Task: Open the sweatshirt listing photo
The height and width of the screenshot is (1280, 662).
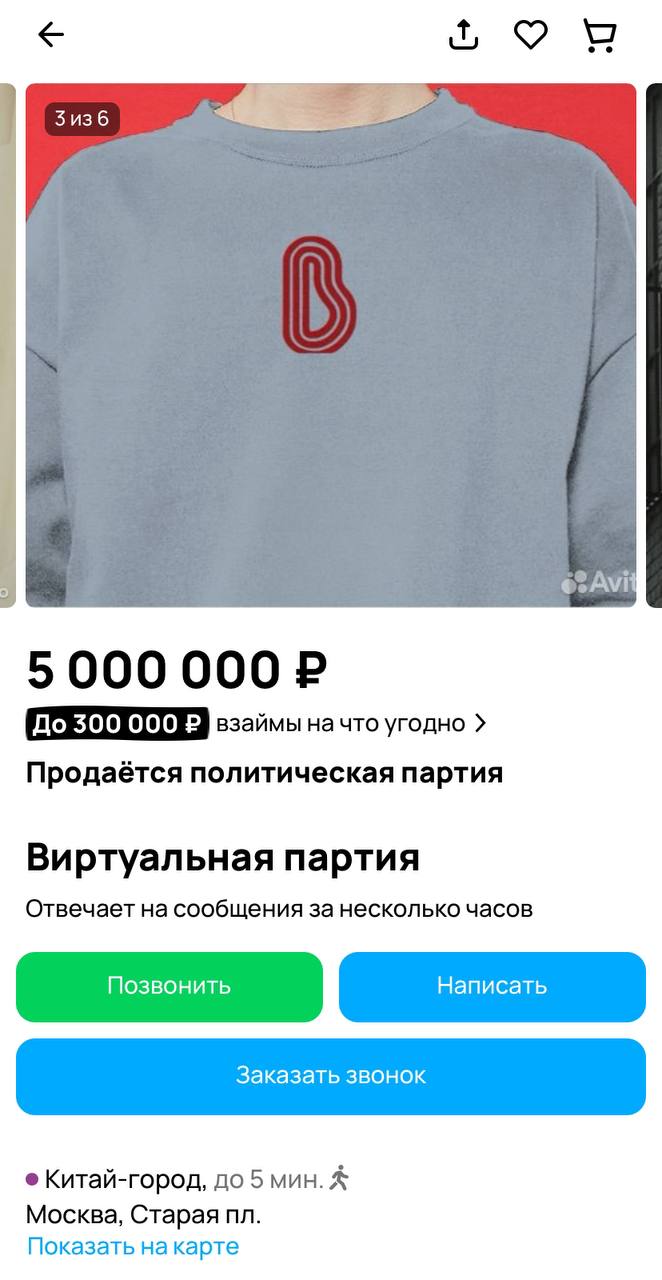Action: 331,345
